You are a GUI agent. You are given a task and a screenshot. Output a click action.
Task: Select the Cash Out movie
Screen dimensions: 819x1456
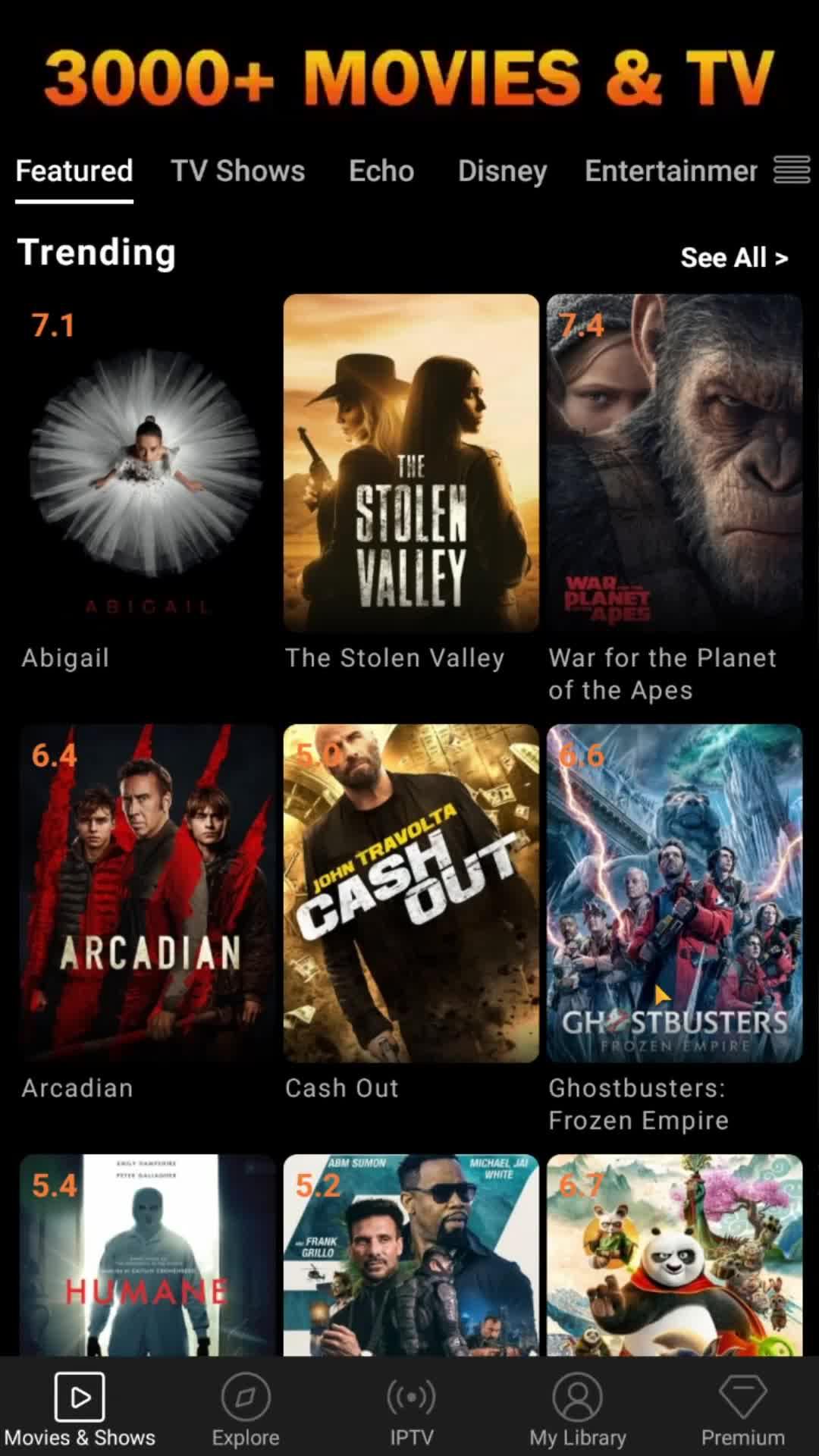411,893
